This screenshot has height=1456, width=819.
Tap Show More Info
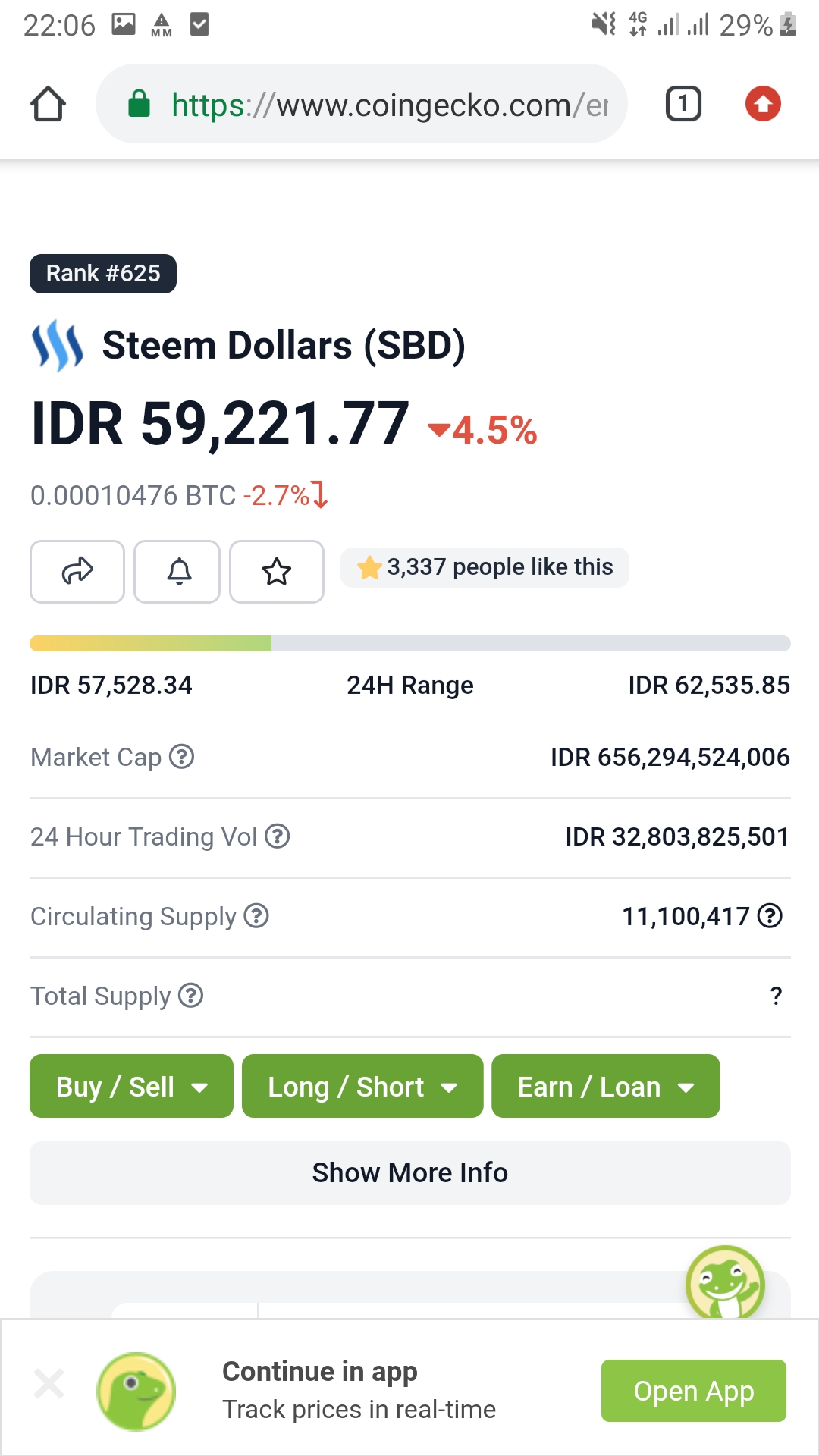(x=409, y=1172)
